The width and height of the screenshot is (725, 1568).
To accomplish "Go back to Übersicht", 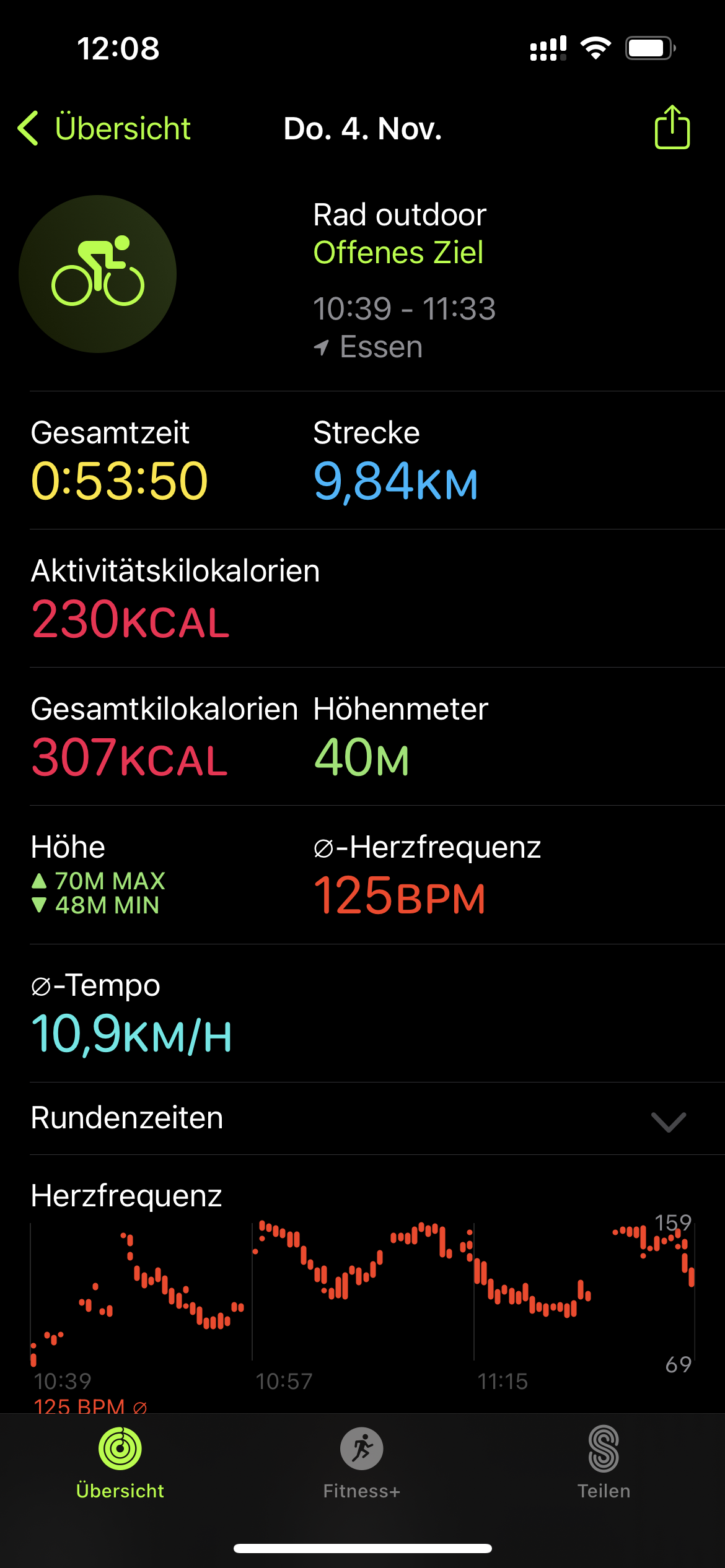I will [104, 128].
